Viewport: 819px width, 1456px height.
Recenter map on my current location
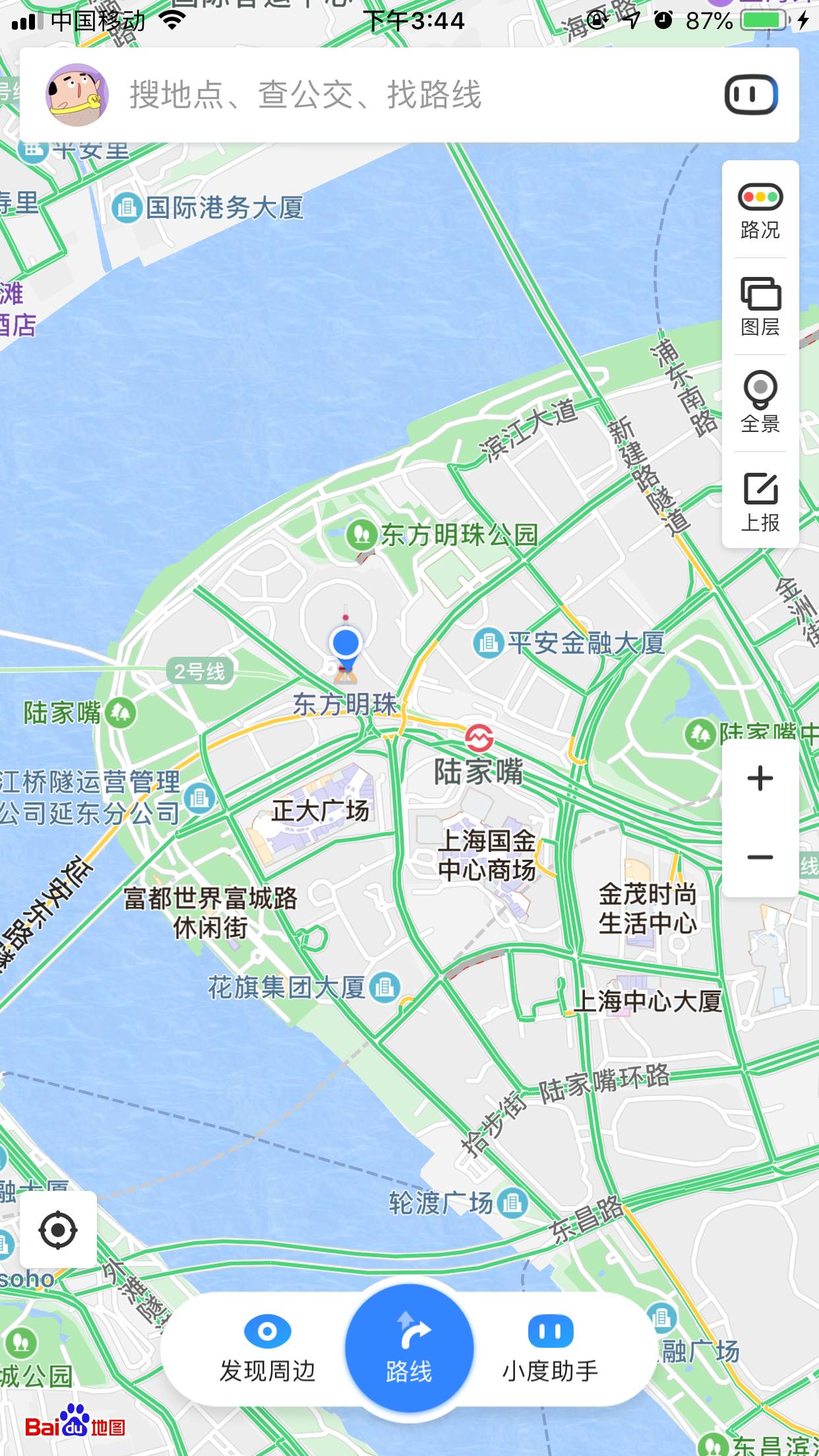coord(58,1230)
